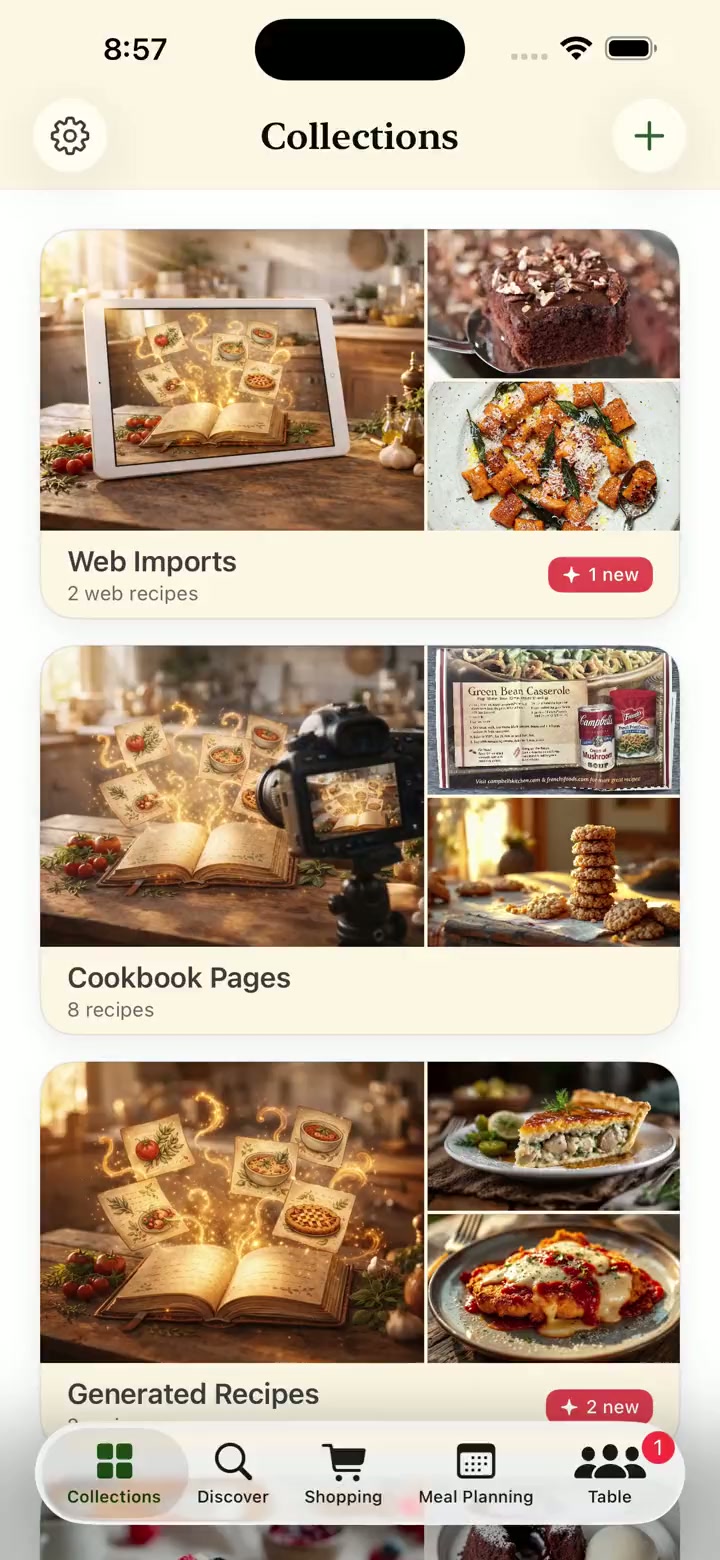The width and height of the screenshot is (720, 1560).
Task: Add a new collection with the plus button
Action: tap(649, 136)
